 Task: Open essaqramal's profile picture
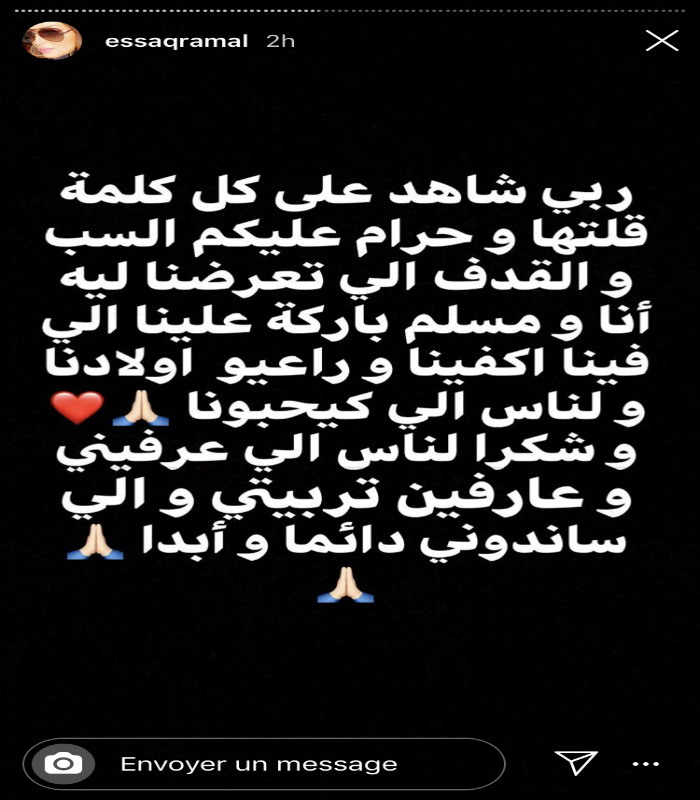click(x=51, y=41)
